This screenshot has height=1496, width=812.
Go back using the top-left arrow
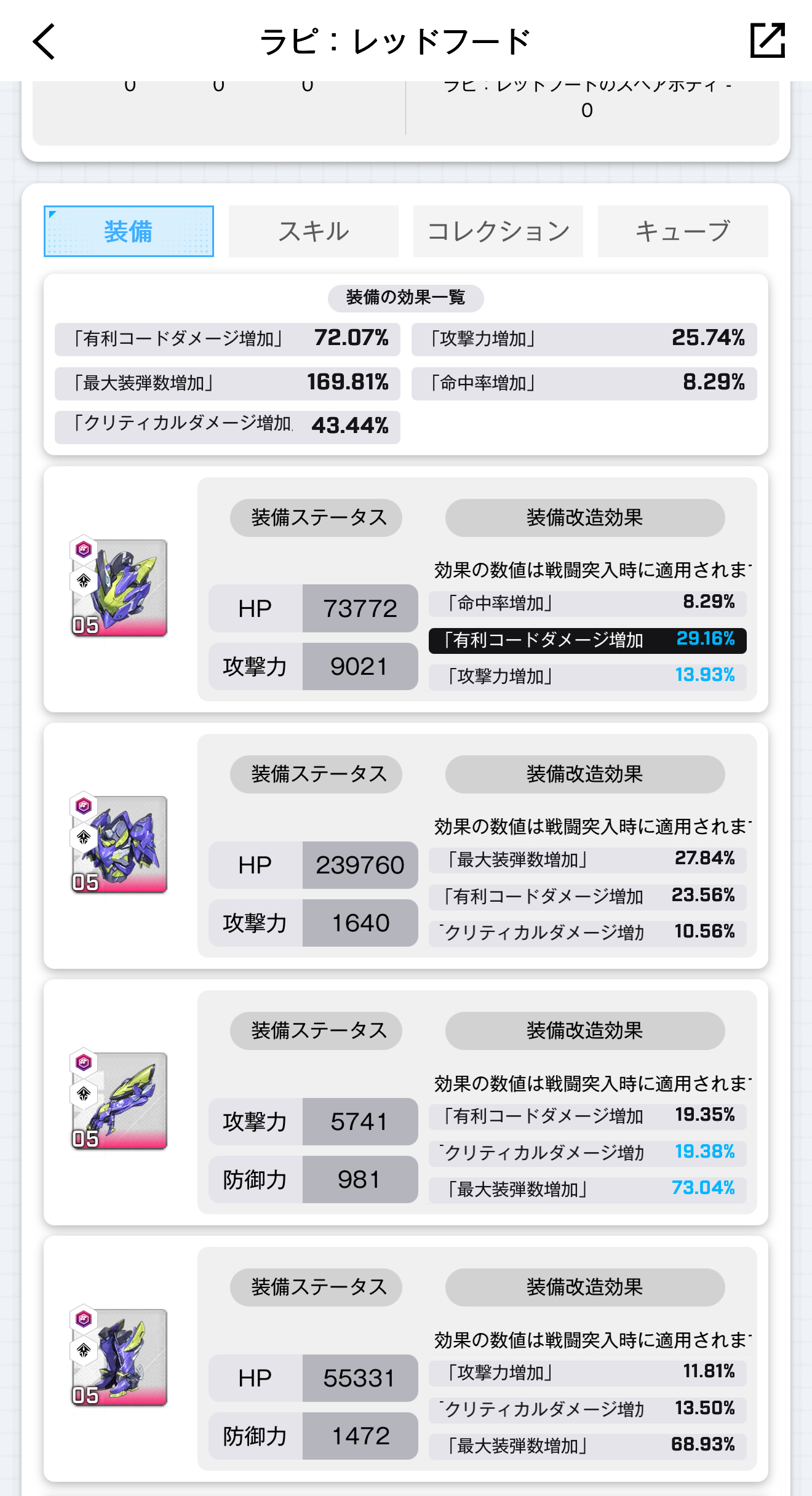(x=44, y=41)
